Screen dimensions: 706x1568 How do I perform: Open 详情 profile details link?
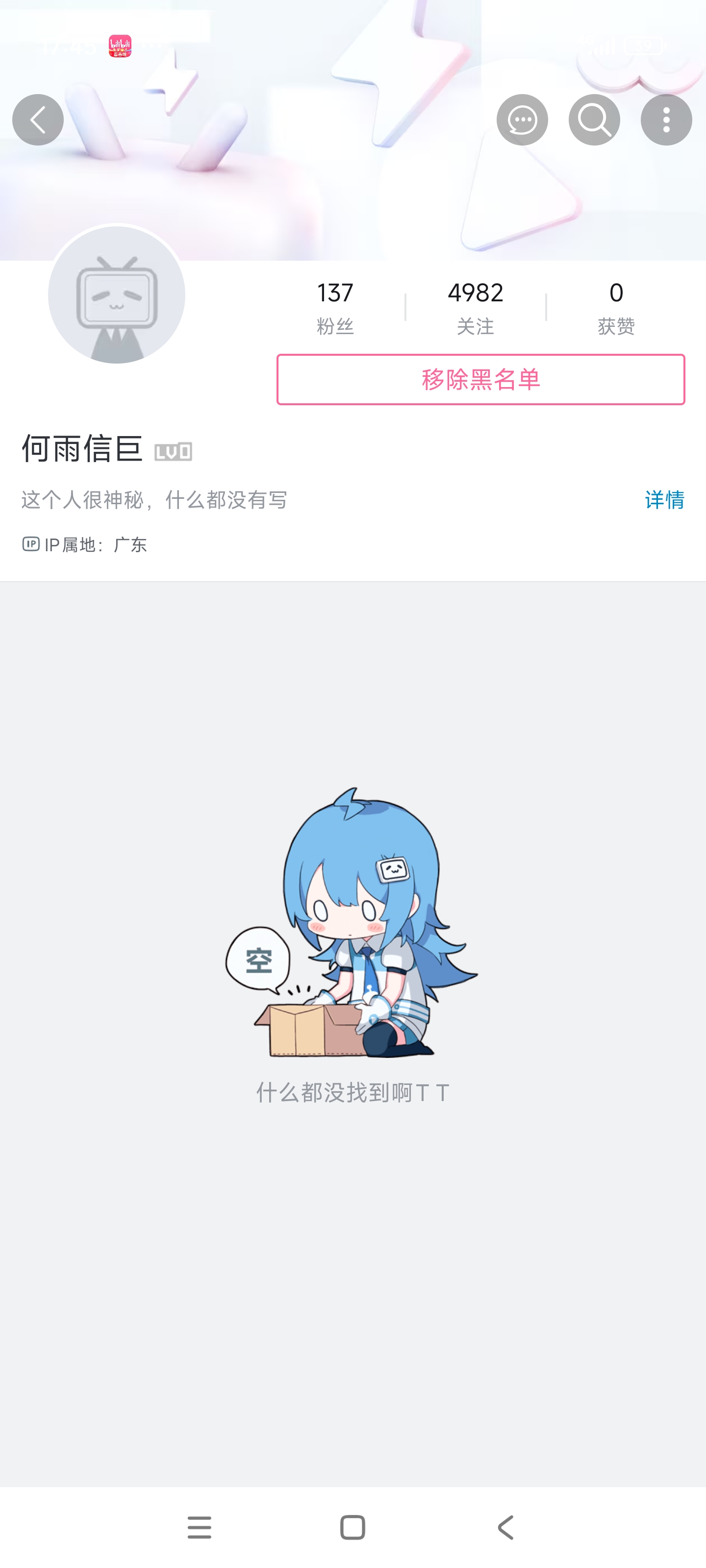[x=664, y=500]
